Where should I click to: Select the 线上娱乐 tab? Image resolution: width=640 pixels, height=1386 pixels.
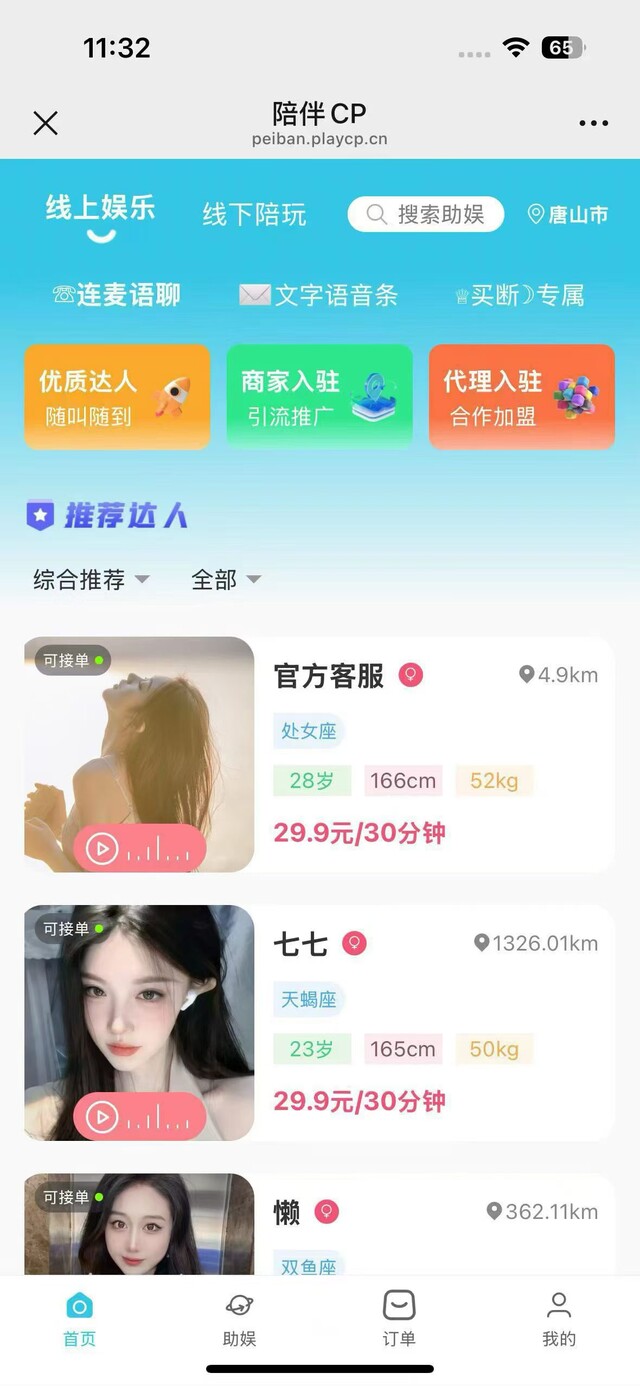(x=100, y=208)
